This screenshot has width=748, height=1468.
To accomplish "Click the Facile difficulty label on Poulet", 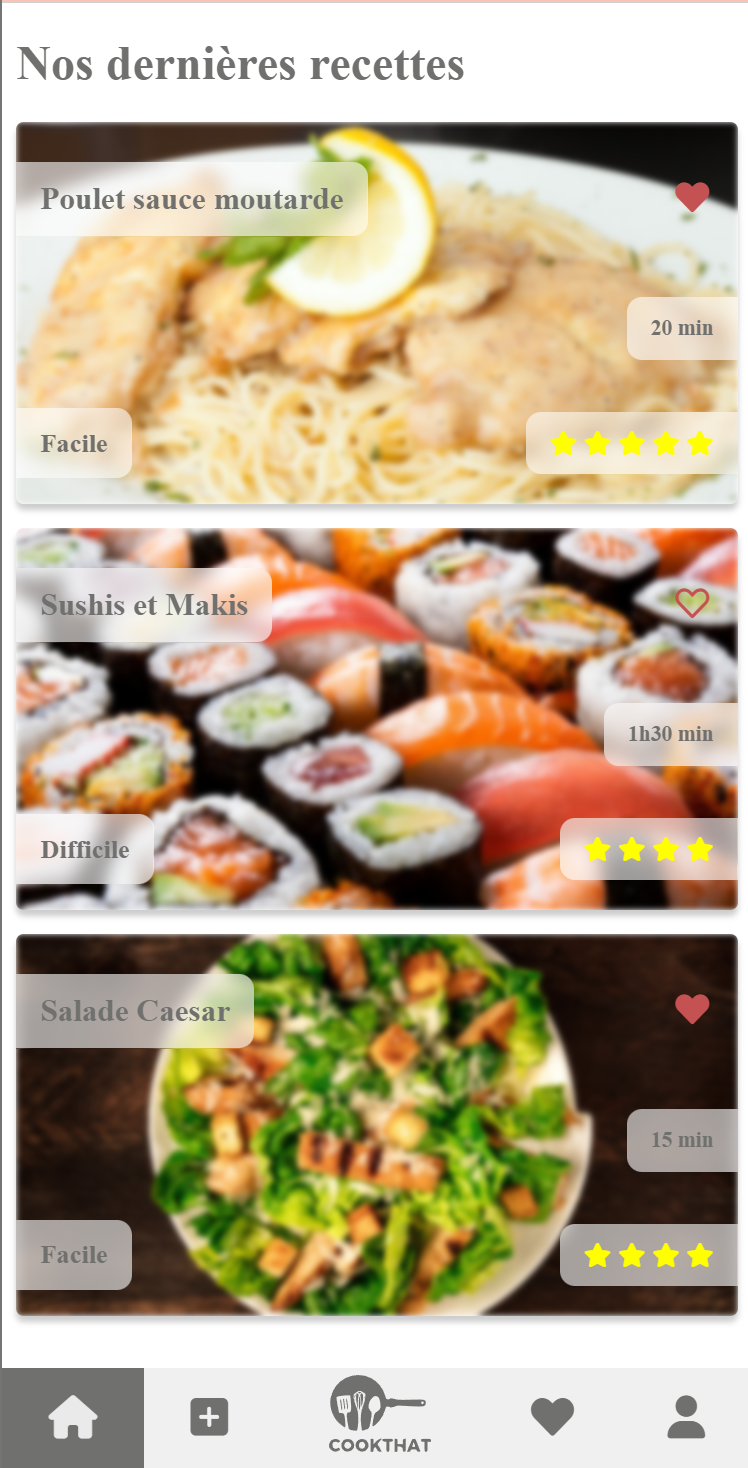I will [74, 443].
